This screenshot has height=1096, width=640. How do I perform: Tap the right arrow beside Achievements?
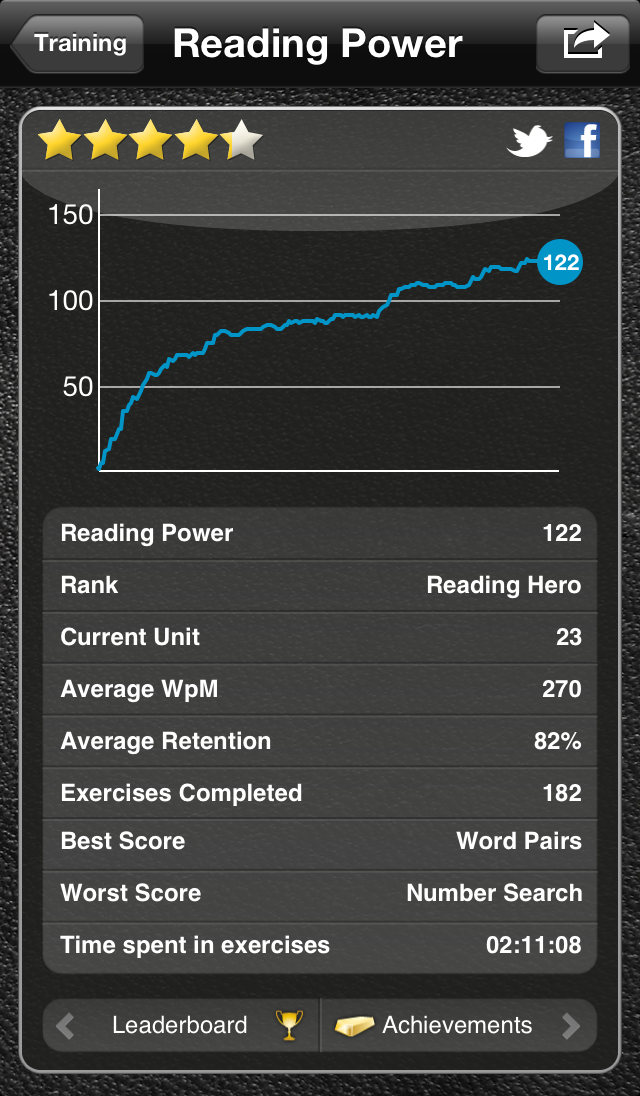coord(571,1026)
